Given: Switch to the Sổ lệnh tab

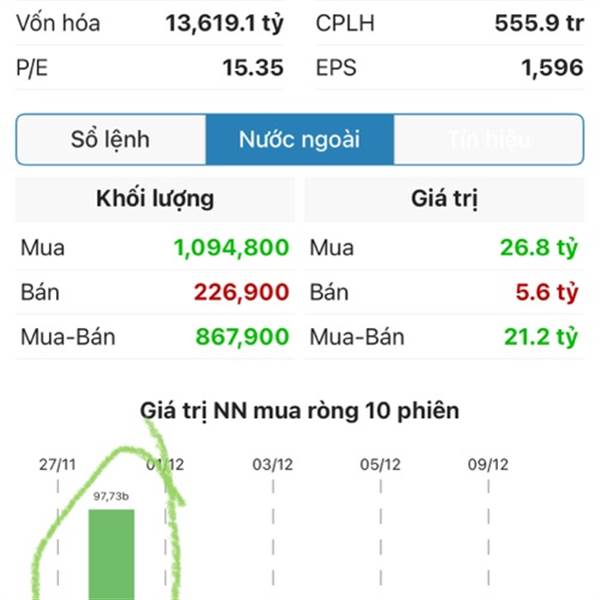Looking at the screenshot, I should (111, 140).
